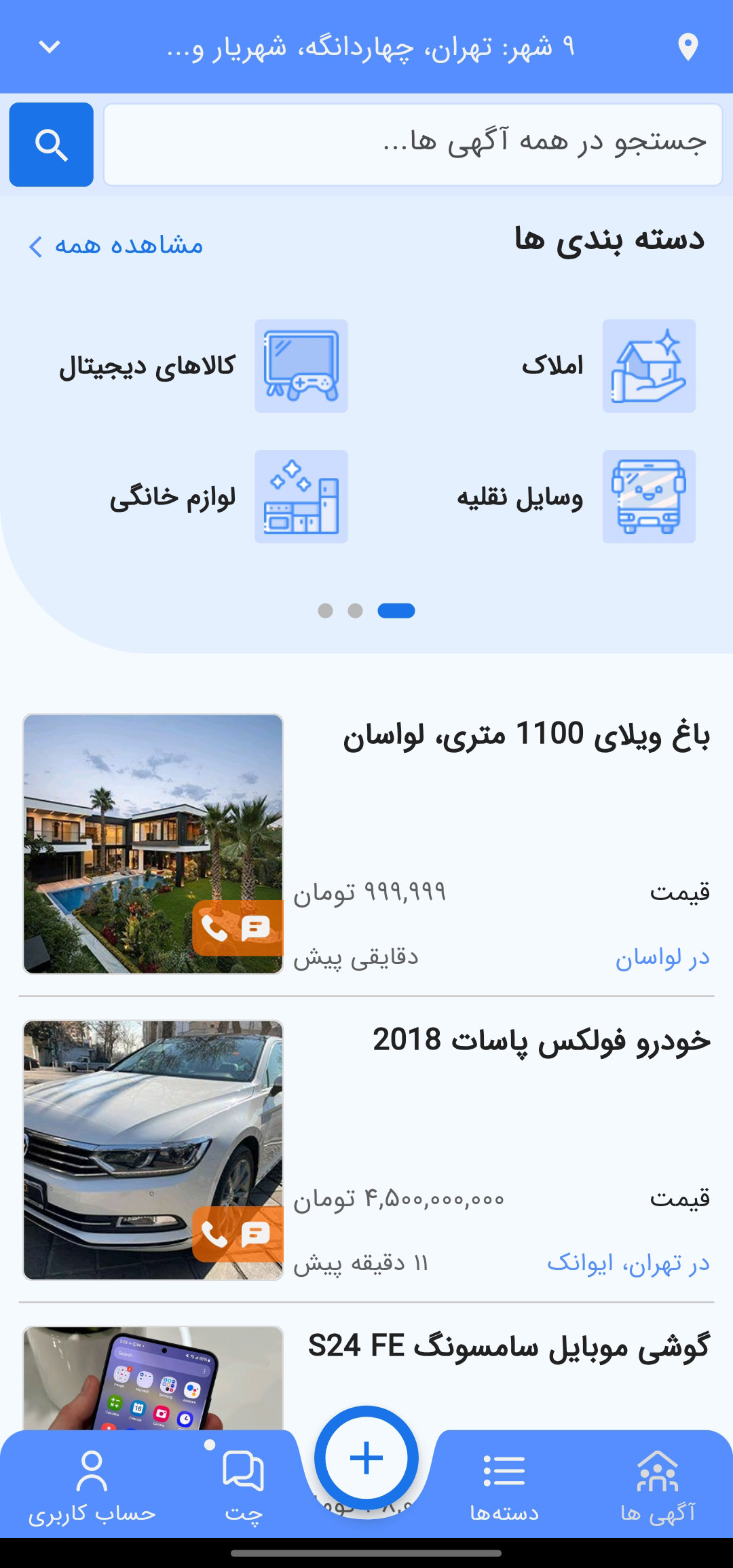Open the سامسونگ S24 FE phone ad

coord(508,1346)
